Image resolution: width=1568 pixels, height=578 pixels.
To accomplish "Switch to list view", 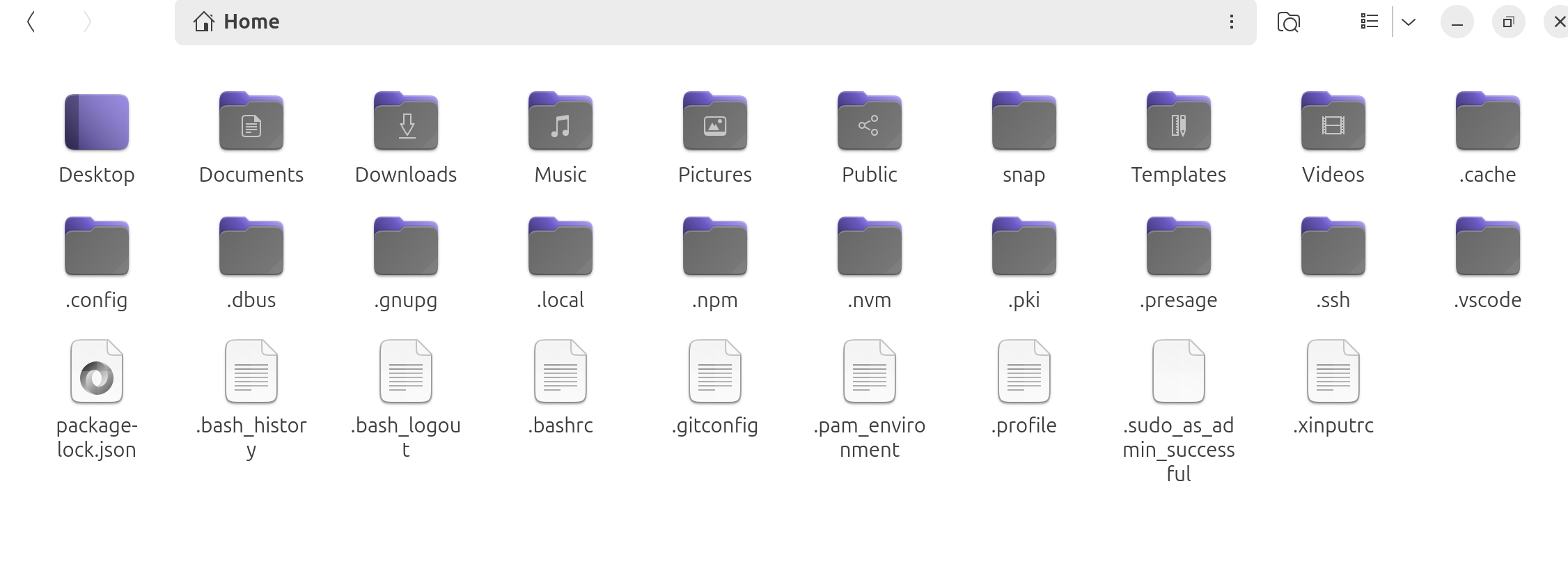I will [x=1369, y=22].
